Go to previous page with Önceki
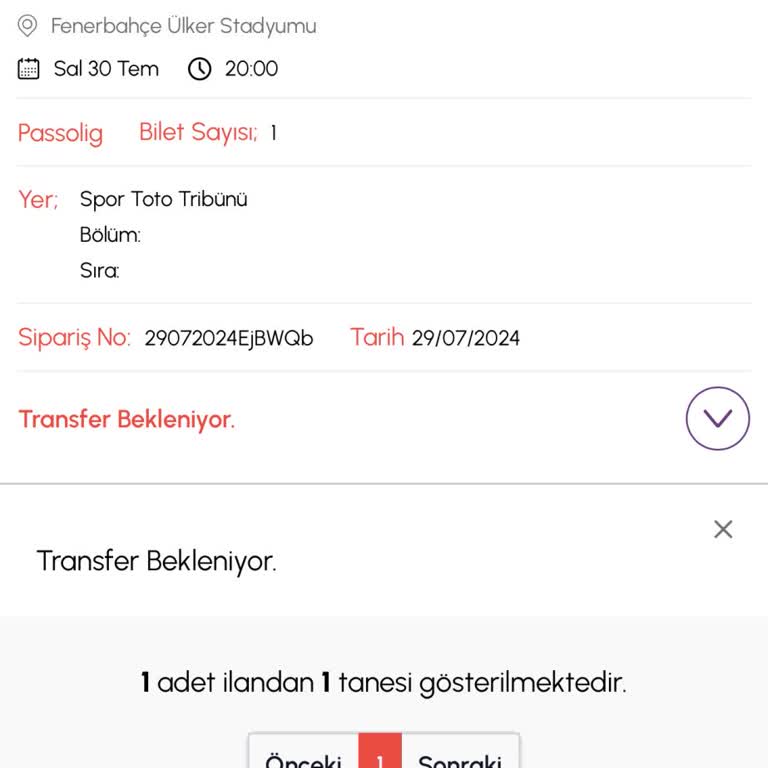 click(x=304, y=757)
